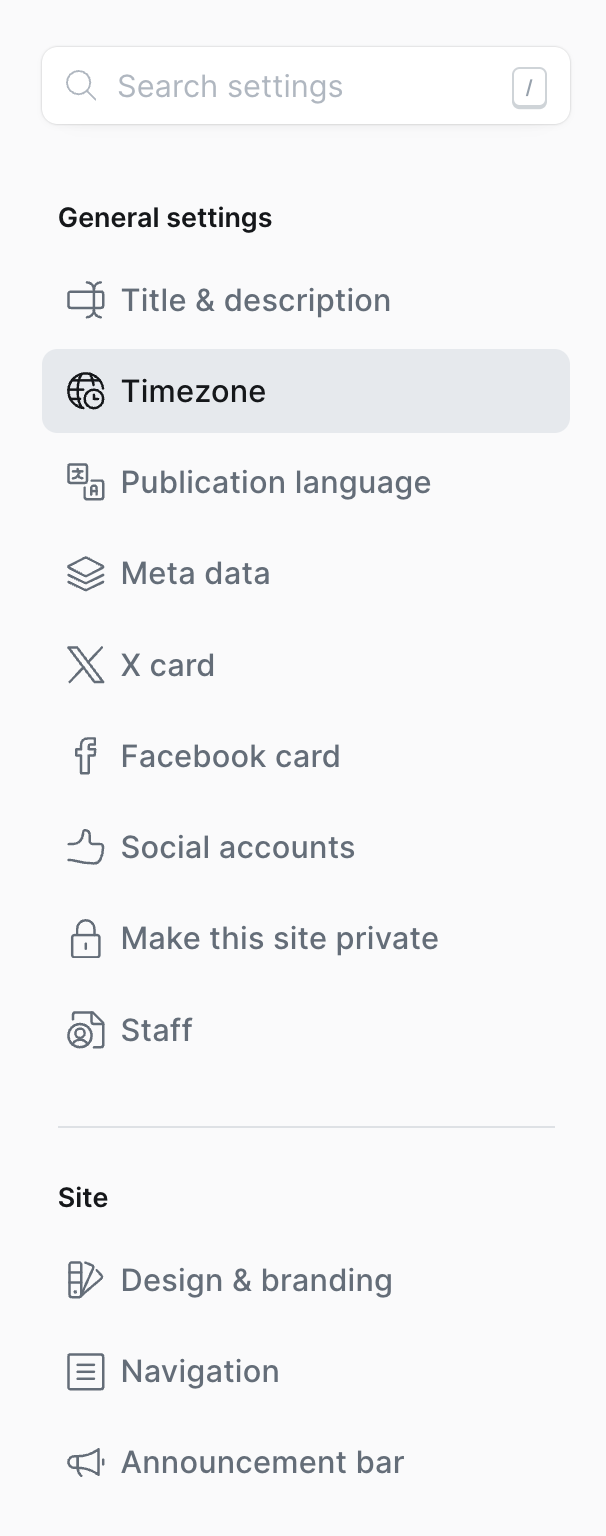
Task: Open Design & branding settings
Action: click(x=256, y=1280)
